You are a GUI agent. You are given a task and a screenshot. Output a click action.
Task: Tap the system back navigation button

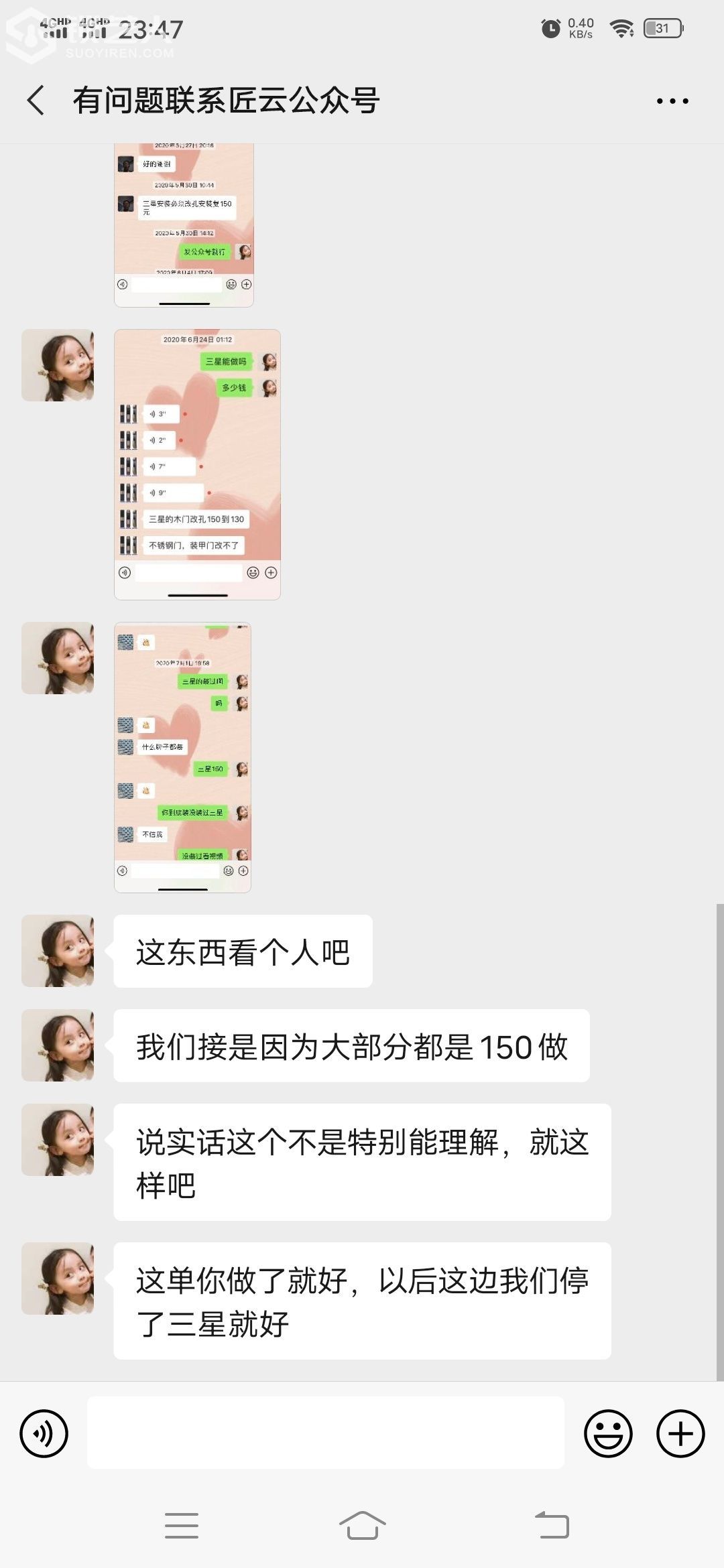(552, 1526)
